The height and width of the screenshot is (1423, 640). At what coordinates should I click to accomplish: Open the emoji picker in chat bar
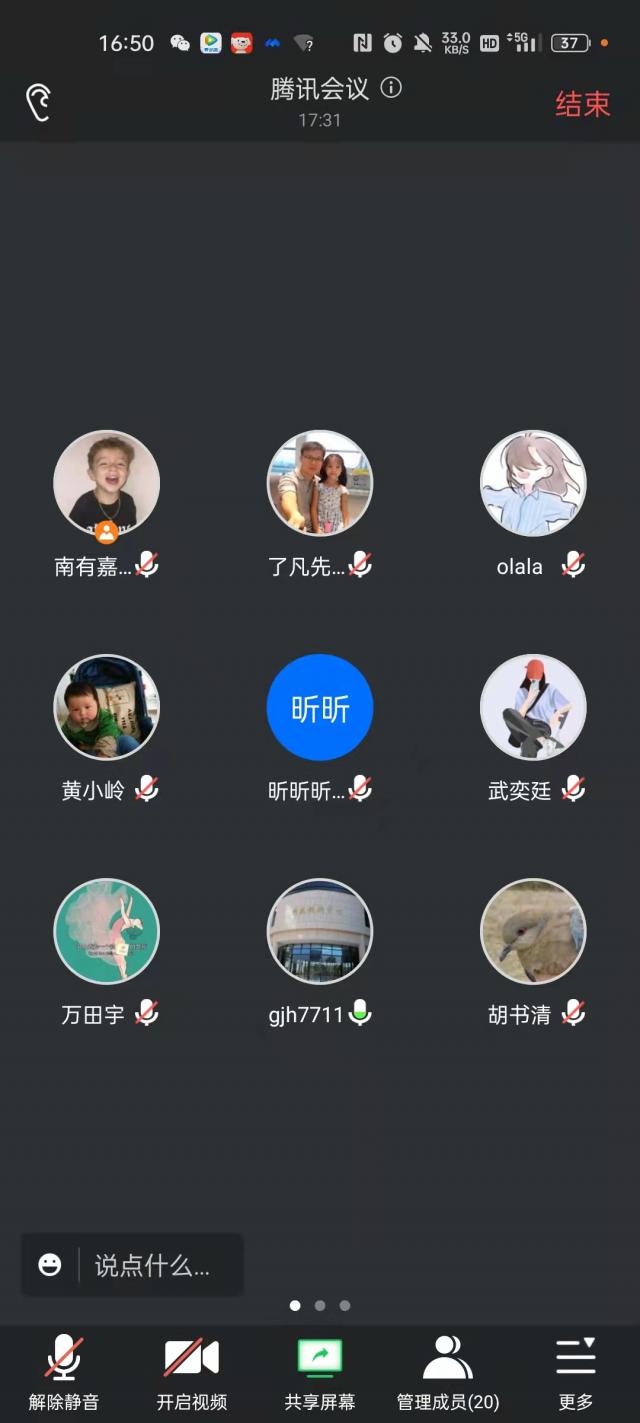point(50,1265)
